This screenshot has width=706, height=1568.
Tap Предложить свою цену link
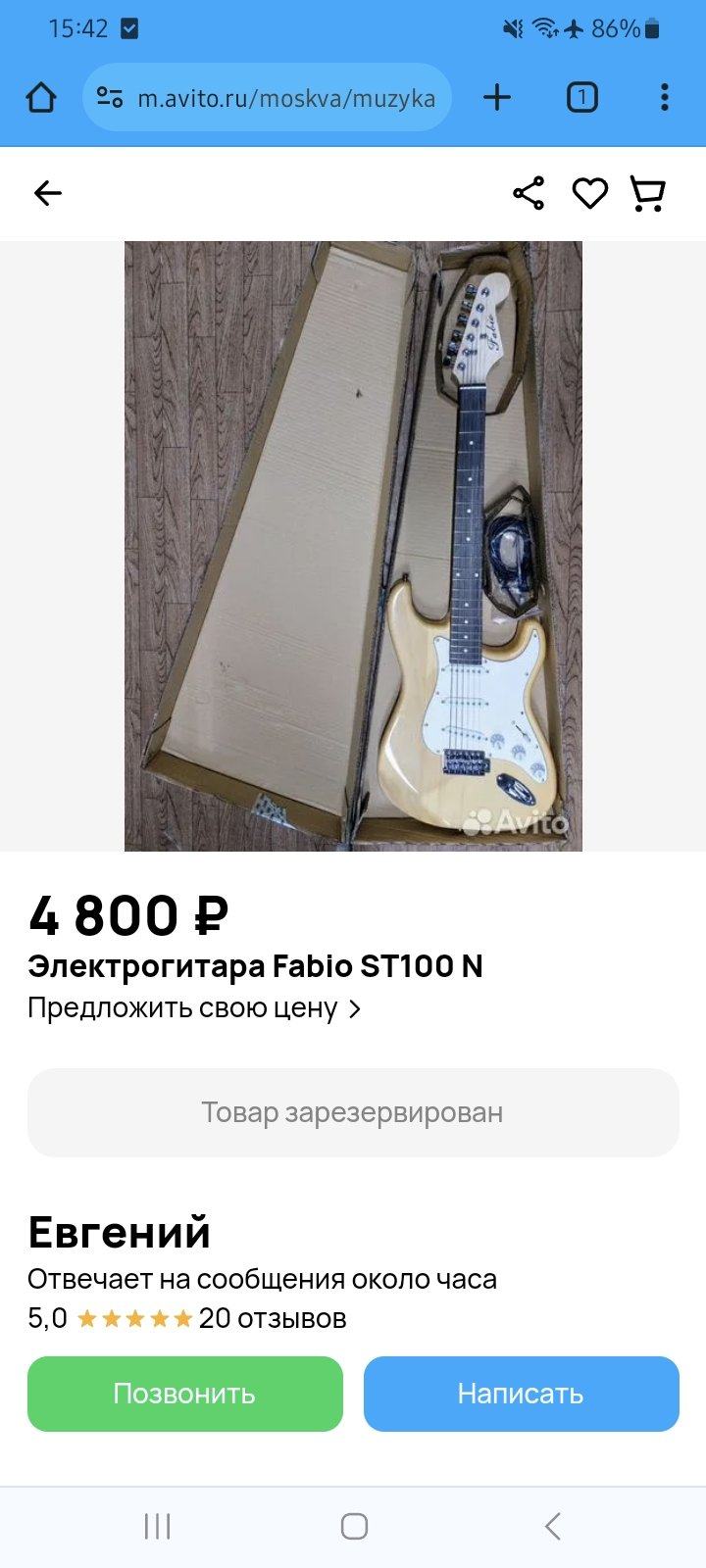[194, 1008]
